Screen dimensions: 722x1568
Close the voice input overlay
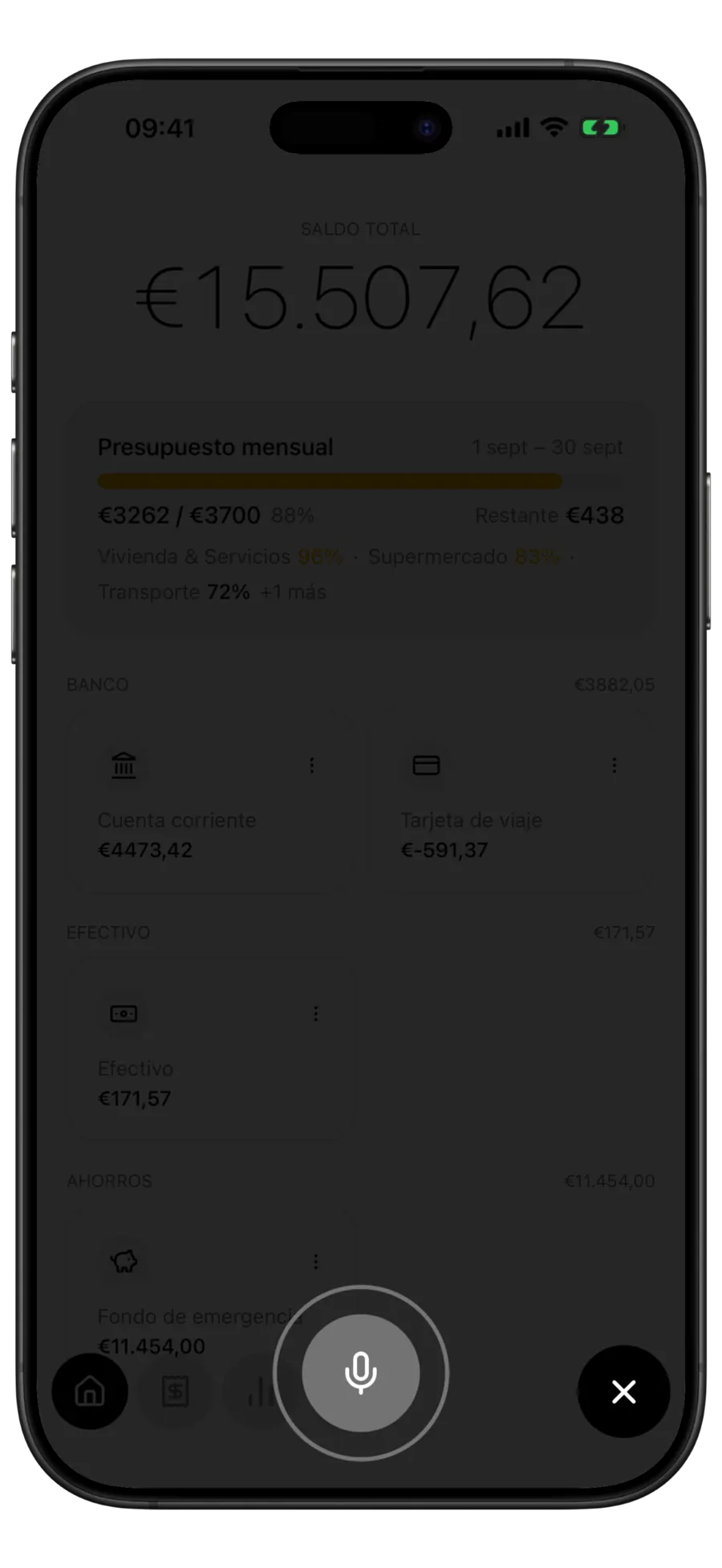point(623,1392)
